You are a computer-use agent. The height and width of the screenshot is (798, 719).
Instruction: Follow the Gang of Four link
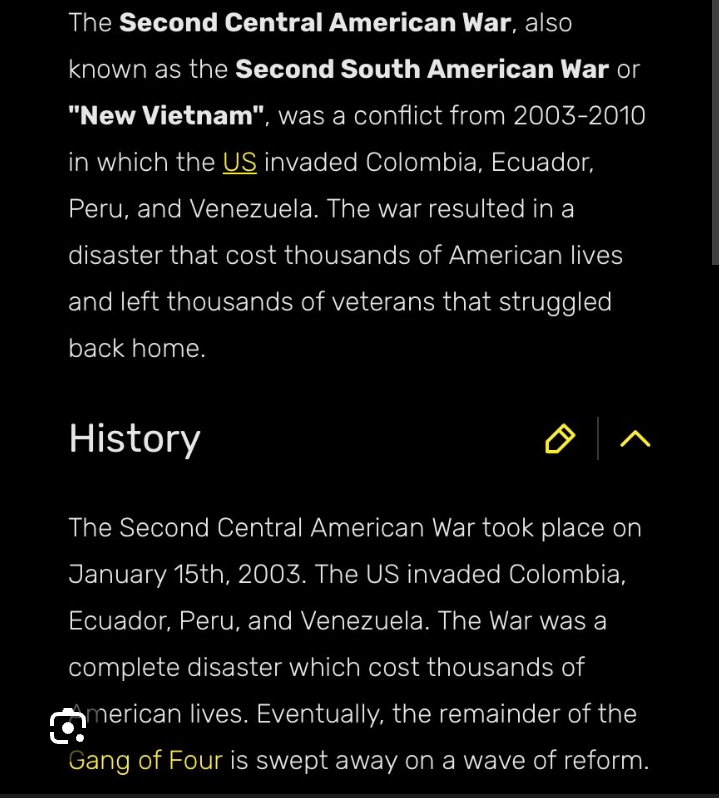pos(146,760)
